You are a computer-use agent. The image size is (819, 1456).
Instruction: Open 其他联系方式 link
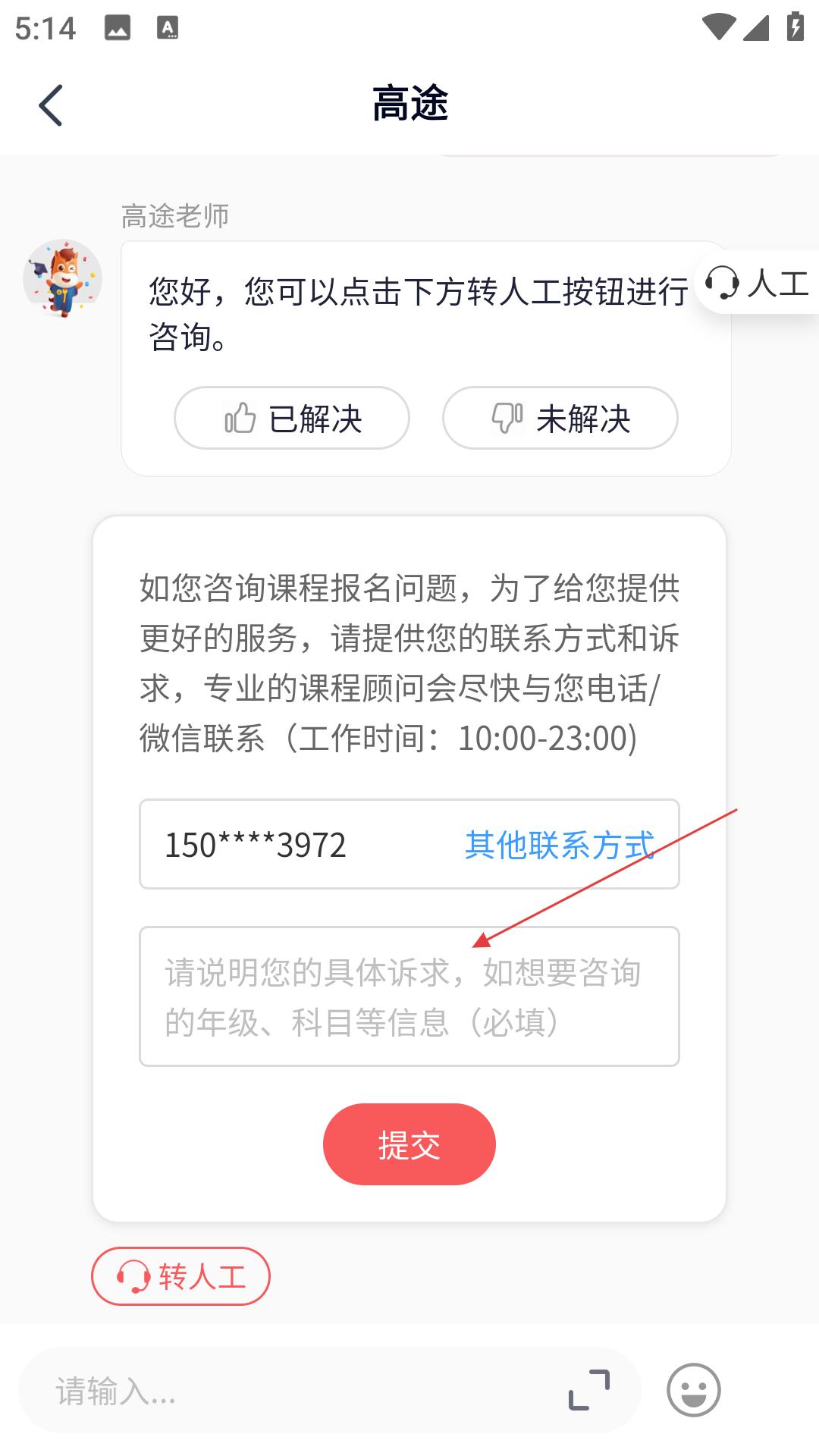(559, 845)
